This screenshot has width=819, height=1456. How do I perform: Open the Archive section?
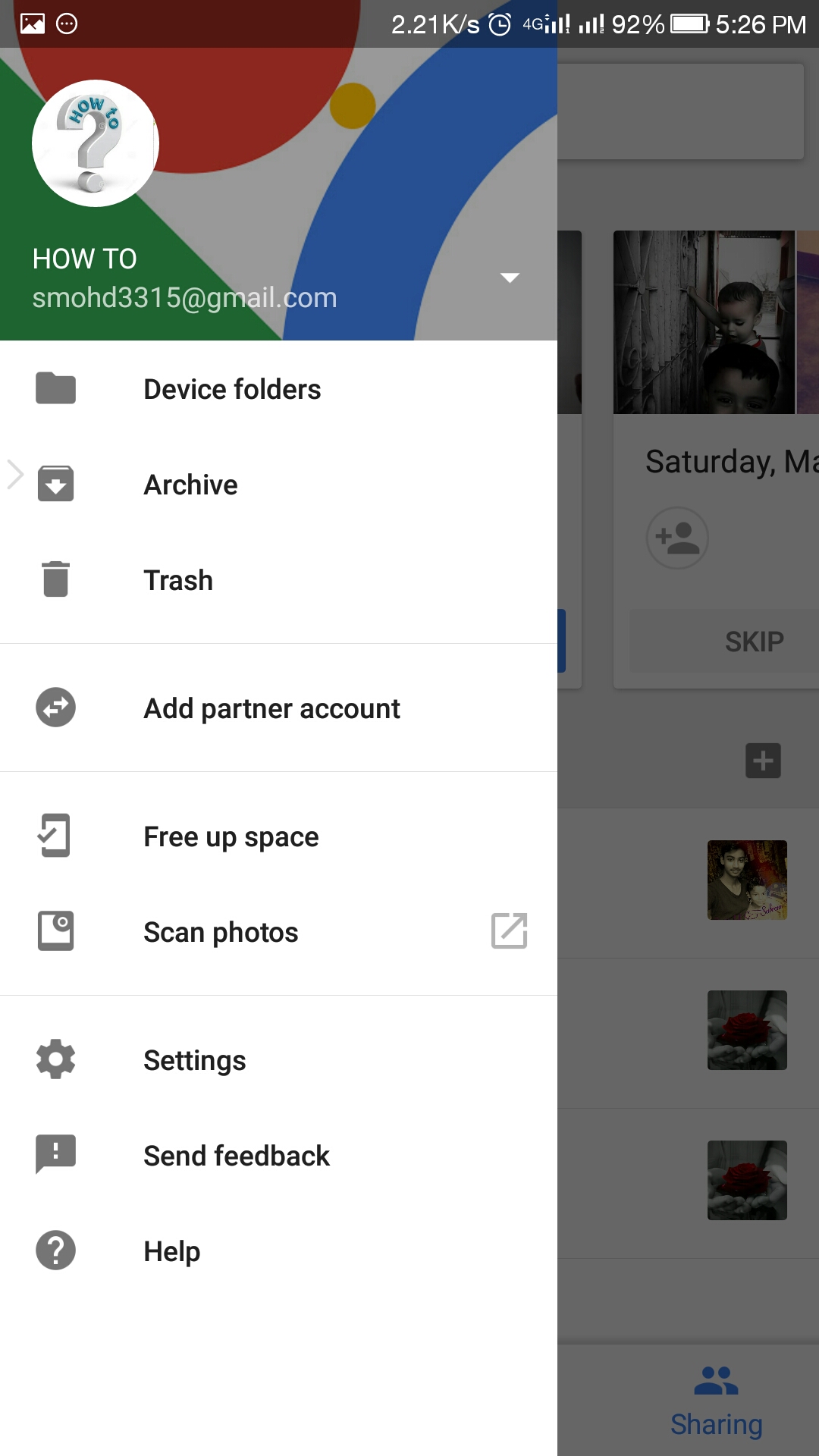190,485
